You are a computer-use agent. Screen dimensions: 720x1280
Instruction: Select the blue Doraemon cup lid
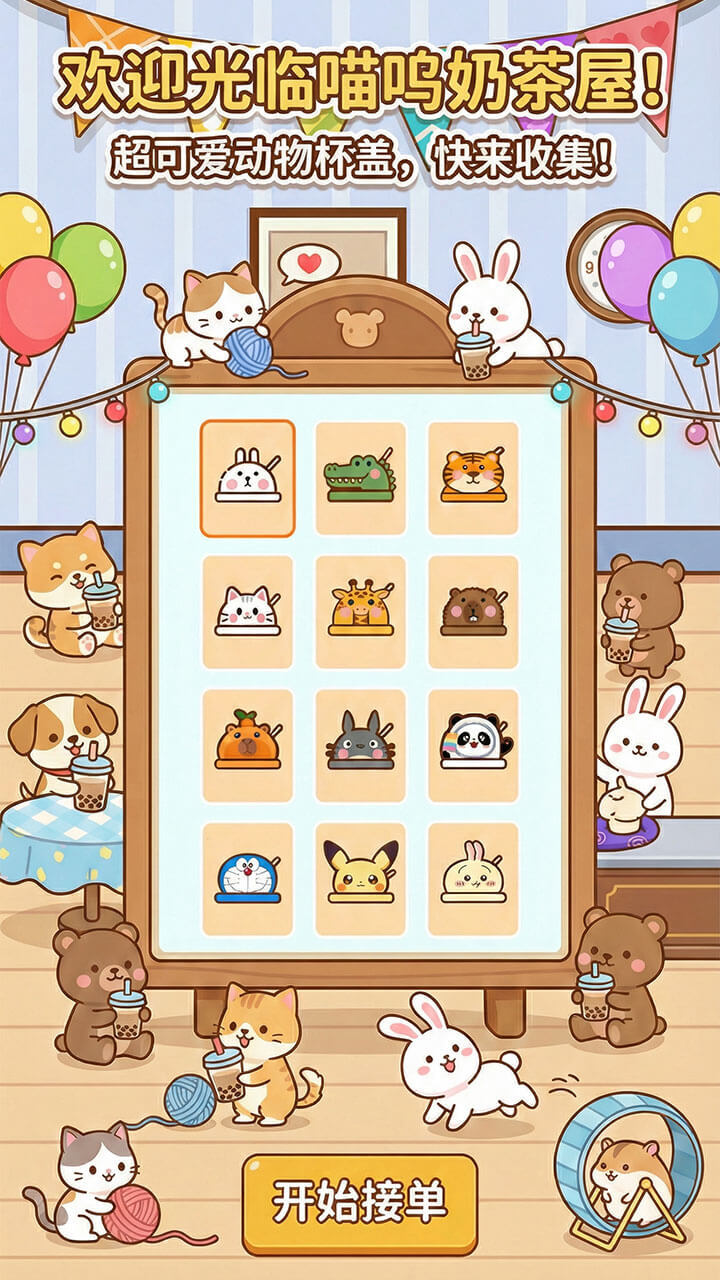247,878
